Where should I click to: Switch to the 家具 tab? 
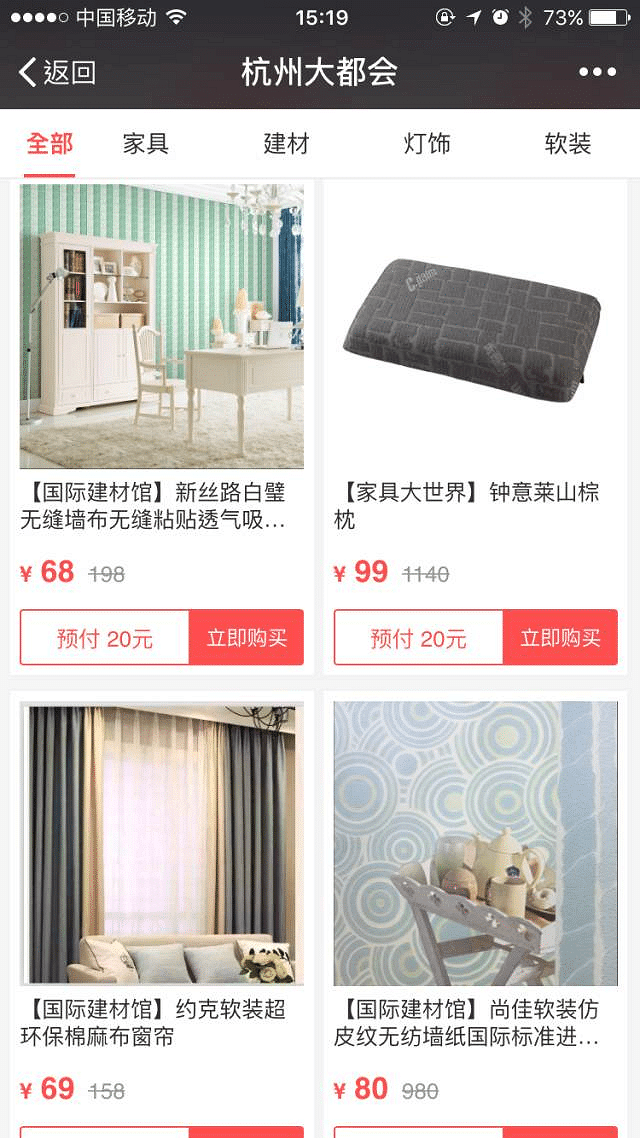pos(146,144)
